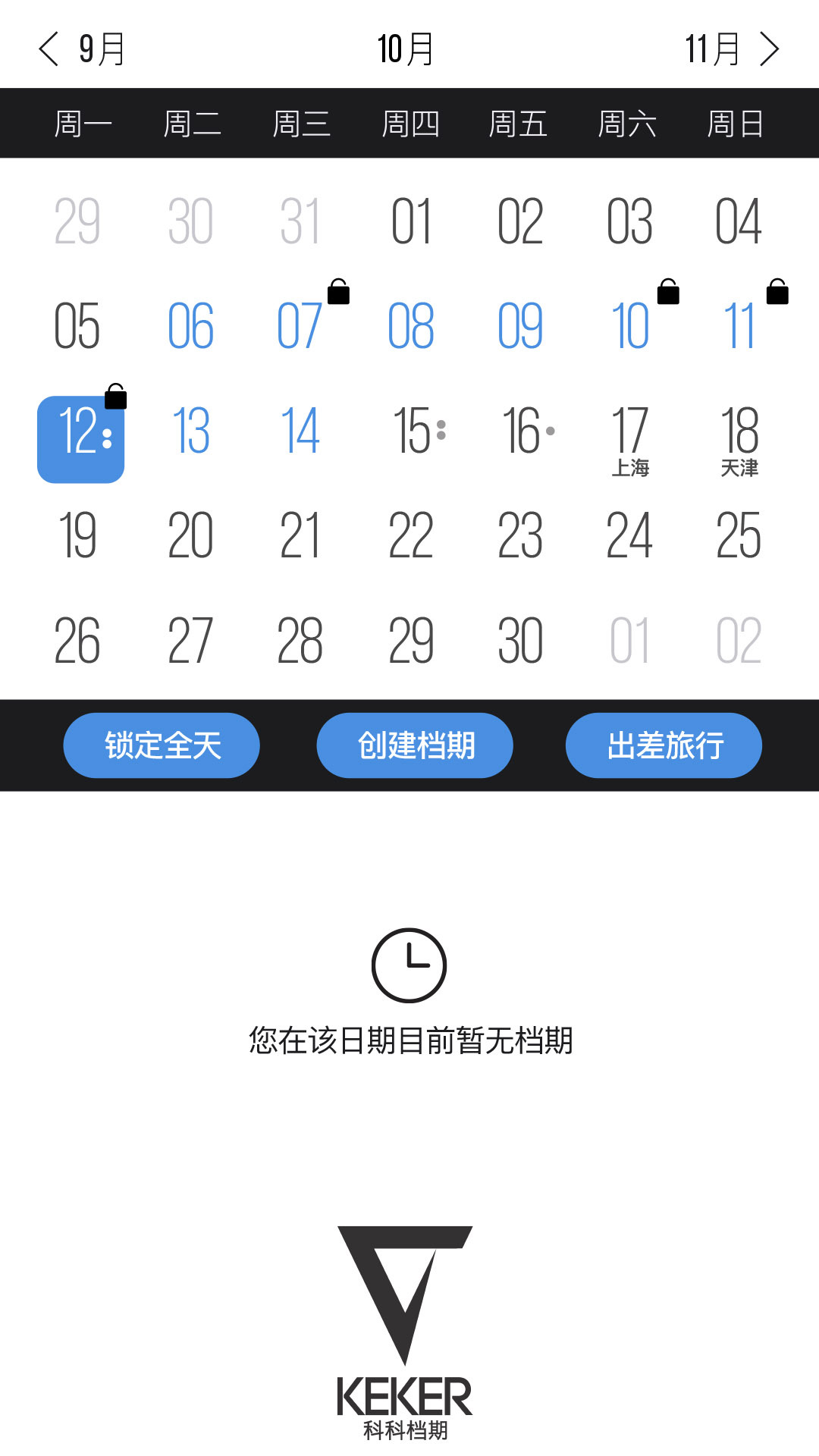Pick October 11 on the calendar

[739, 326]
